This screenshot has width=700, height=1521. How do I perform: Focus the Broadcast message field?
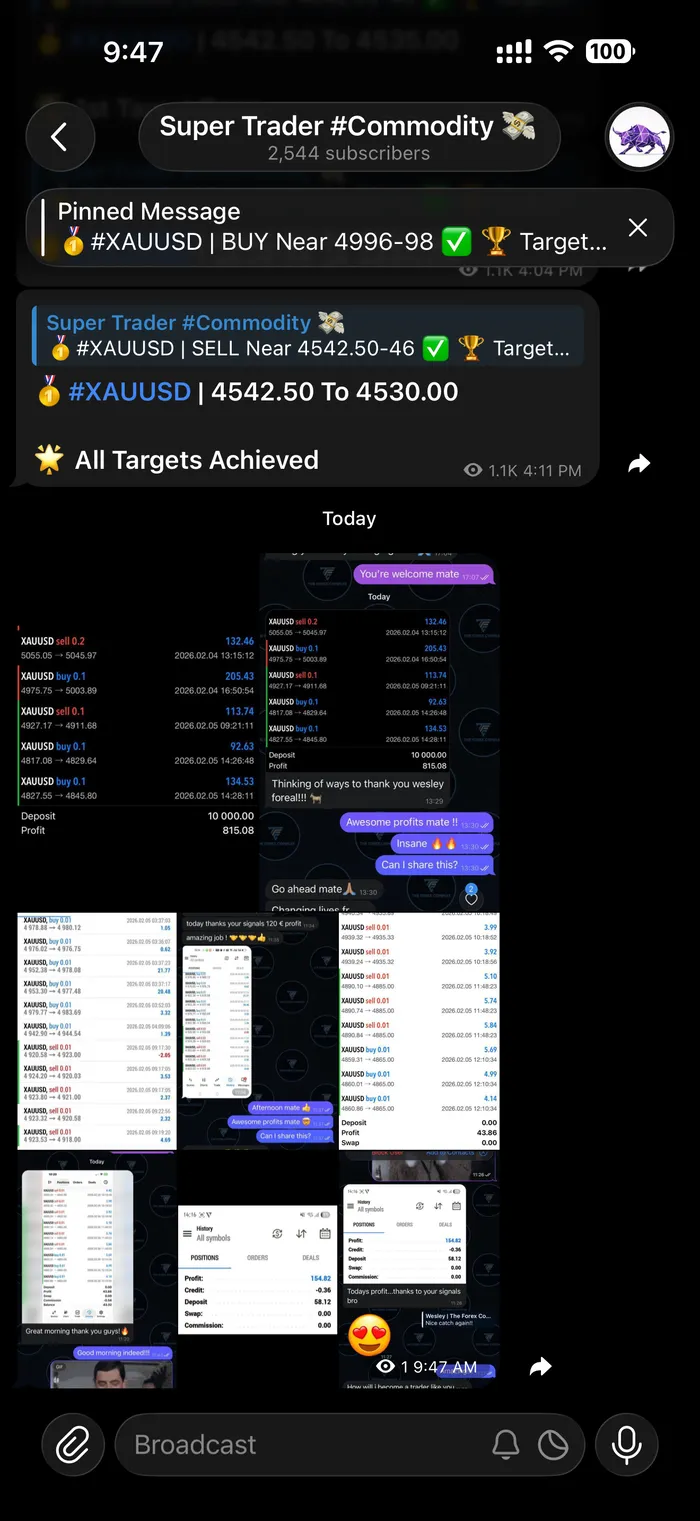[x=300, y=1445]
